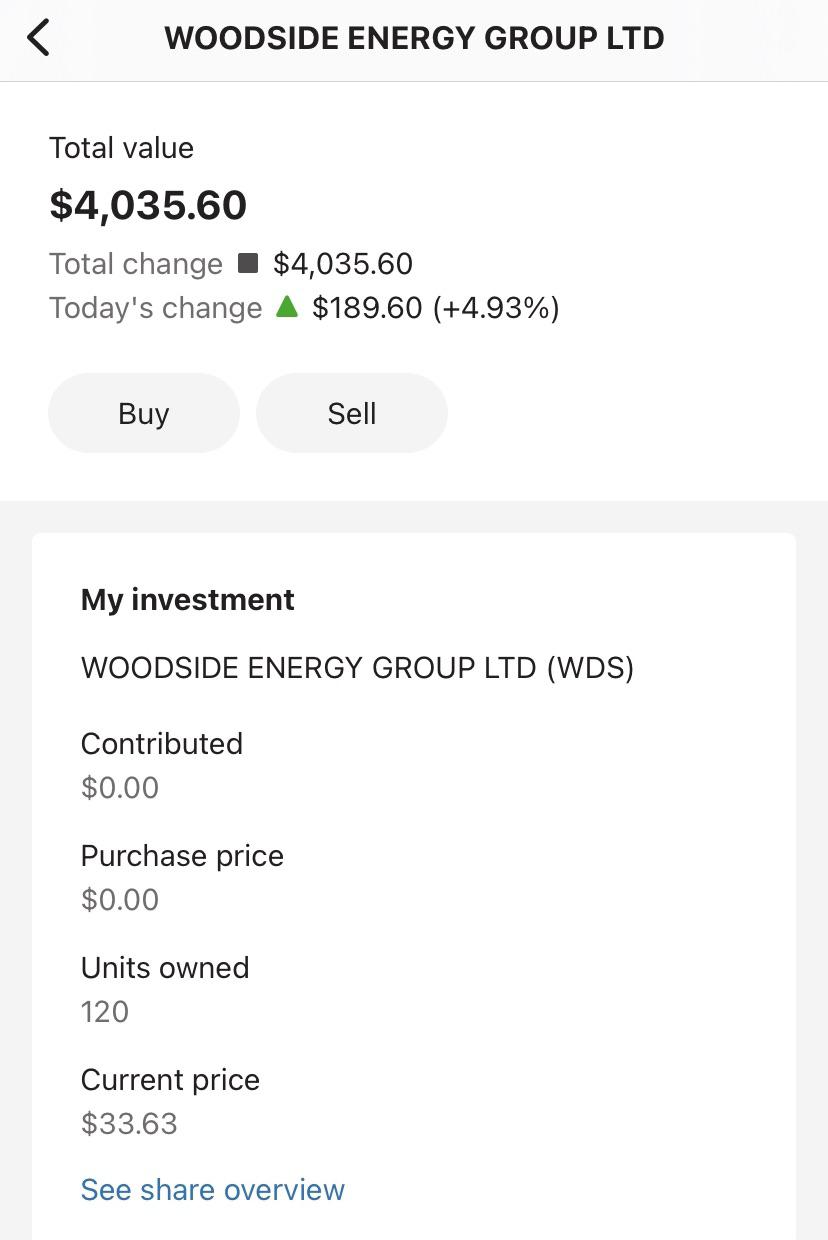This screenshot has height=1240, width=828.
Task: Tap the left-pointing navigation arrow
Action: (x=39, y=38)
